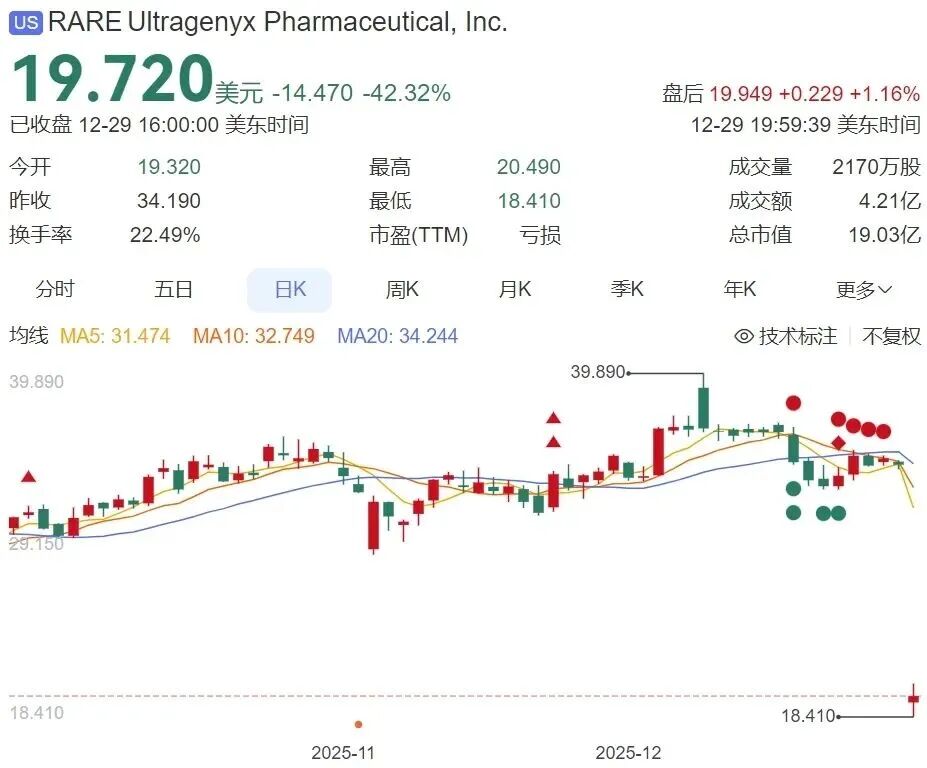Open the 季K quarterly chart
This screenshot has width=927, height=768.
pyautogui.click(x=627, y=290)
